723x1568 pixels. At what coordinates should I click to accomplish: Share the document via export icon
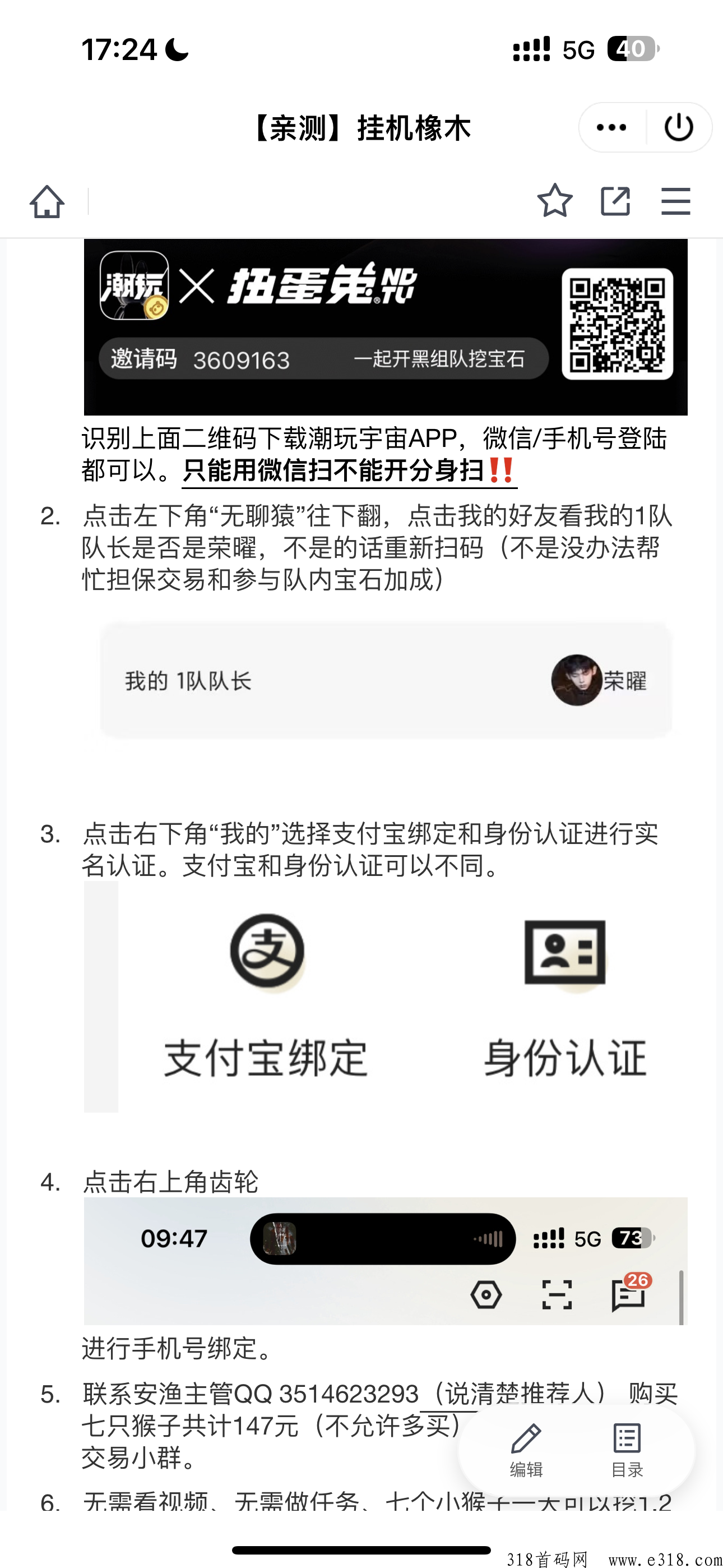(615, 201)
